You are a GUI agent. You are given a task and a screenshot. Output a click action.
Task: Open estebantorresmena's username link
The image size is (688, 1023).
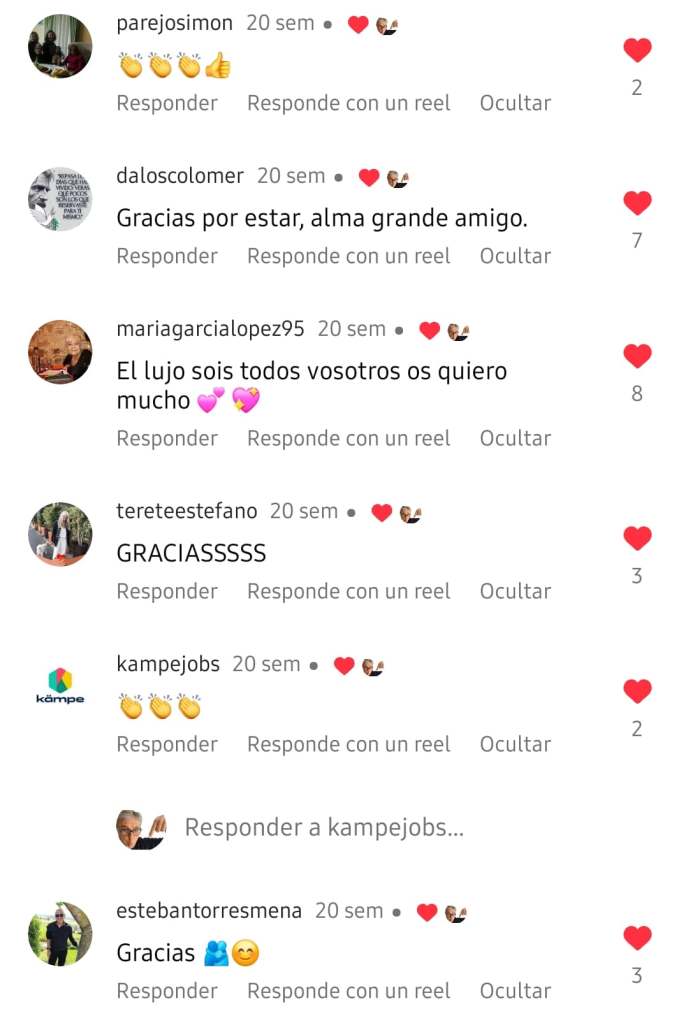point(209,911)
